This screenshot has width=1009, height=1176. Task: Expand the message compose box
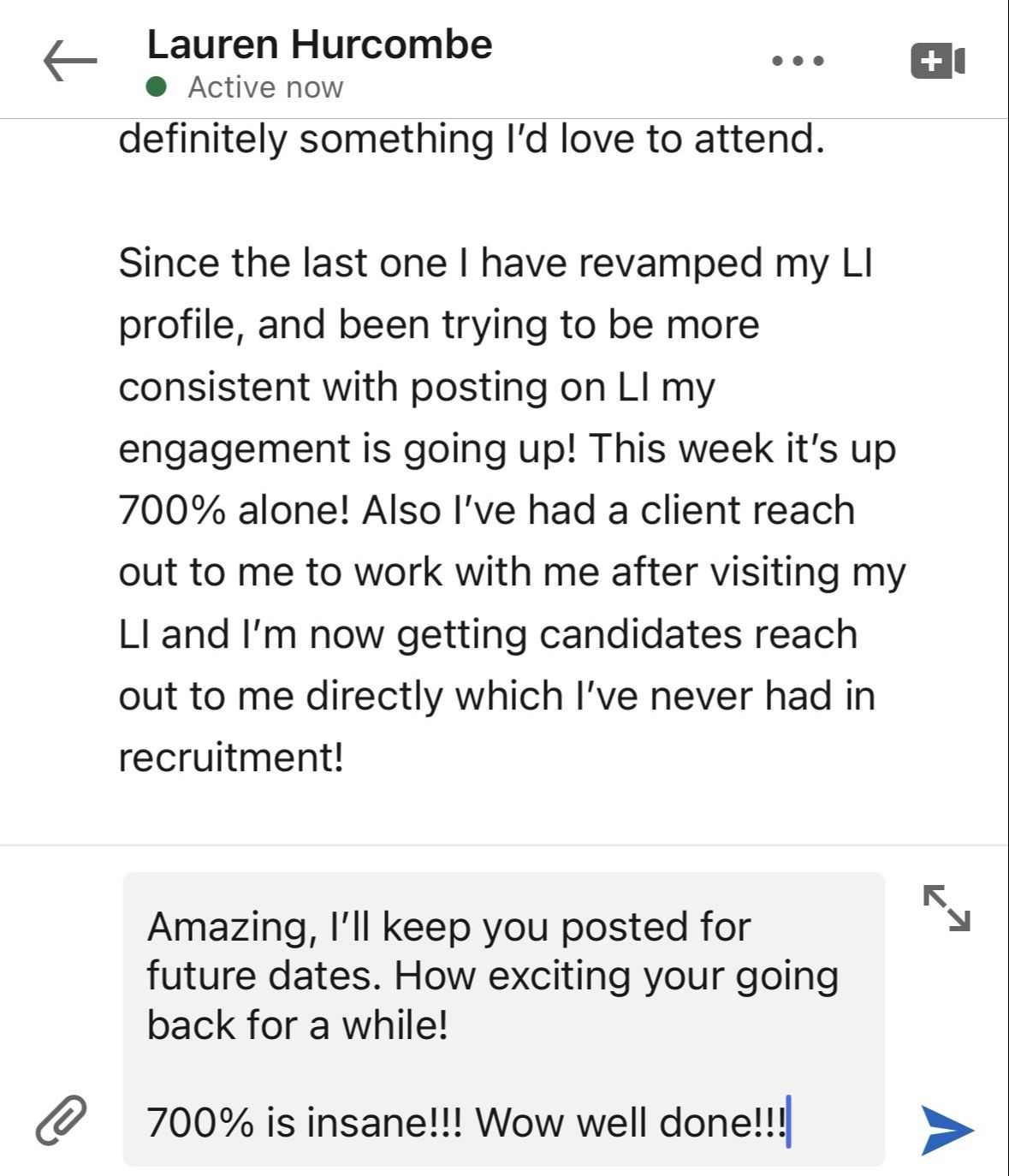click(947, 908)
